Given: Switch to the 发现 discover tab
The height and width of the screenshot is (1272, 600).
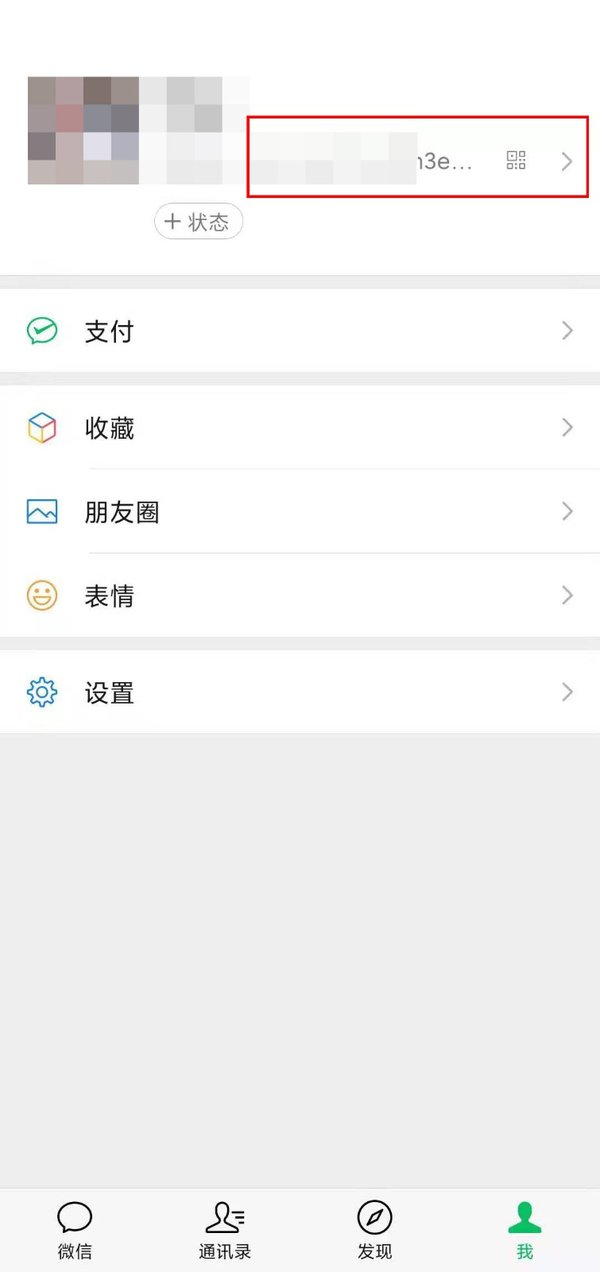Looking at the screenshot, I should [375, 1229].
